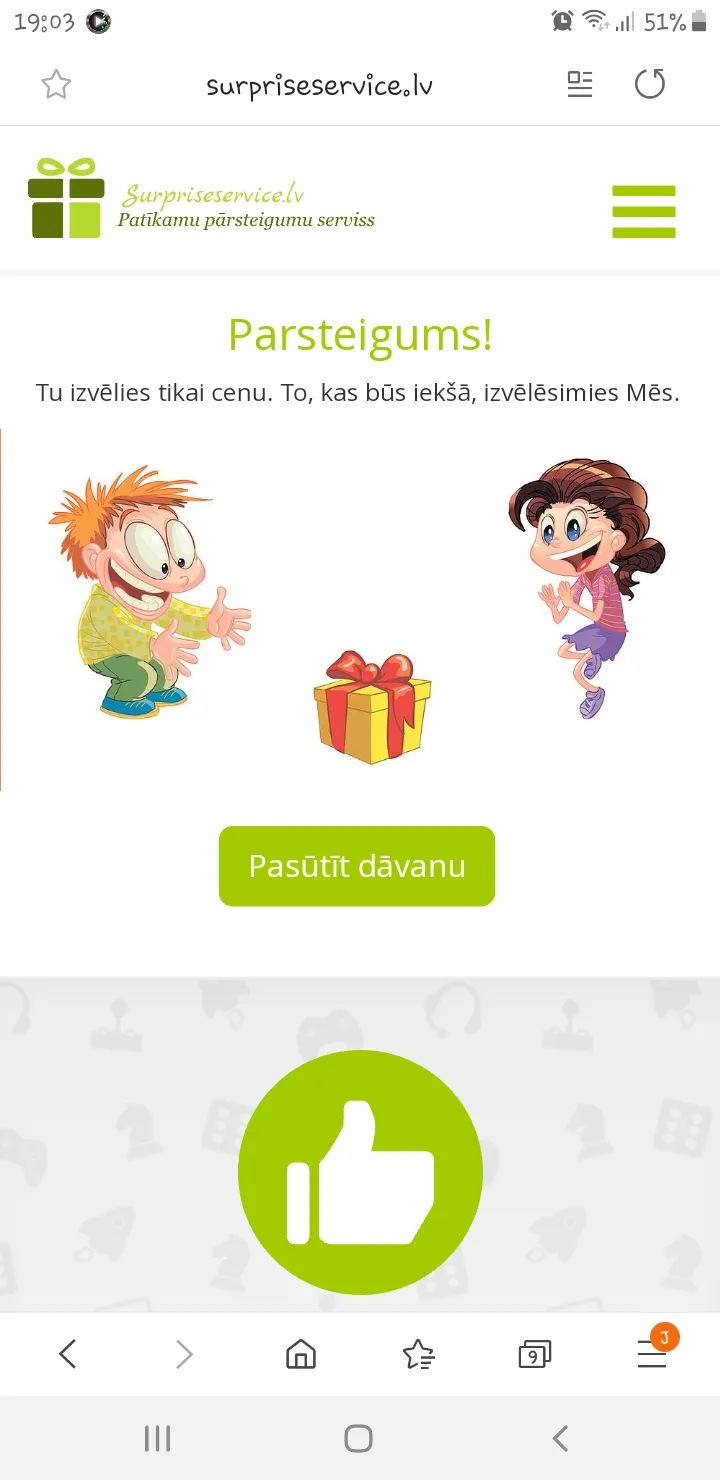Tap the surpriseservice.lv address bar
This screenshot has height=1480, width=720.
click(x=319, y=85)
